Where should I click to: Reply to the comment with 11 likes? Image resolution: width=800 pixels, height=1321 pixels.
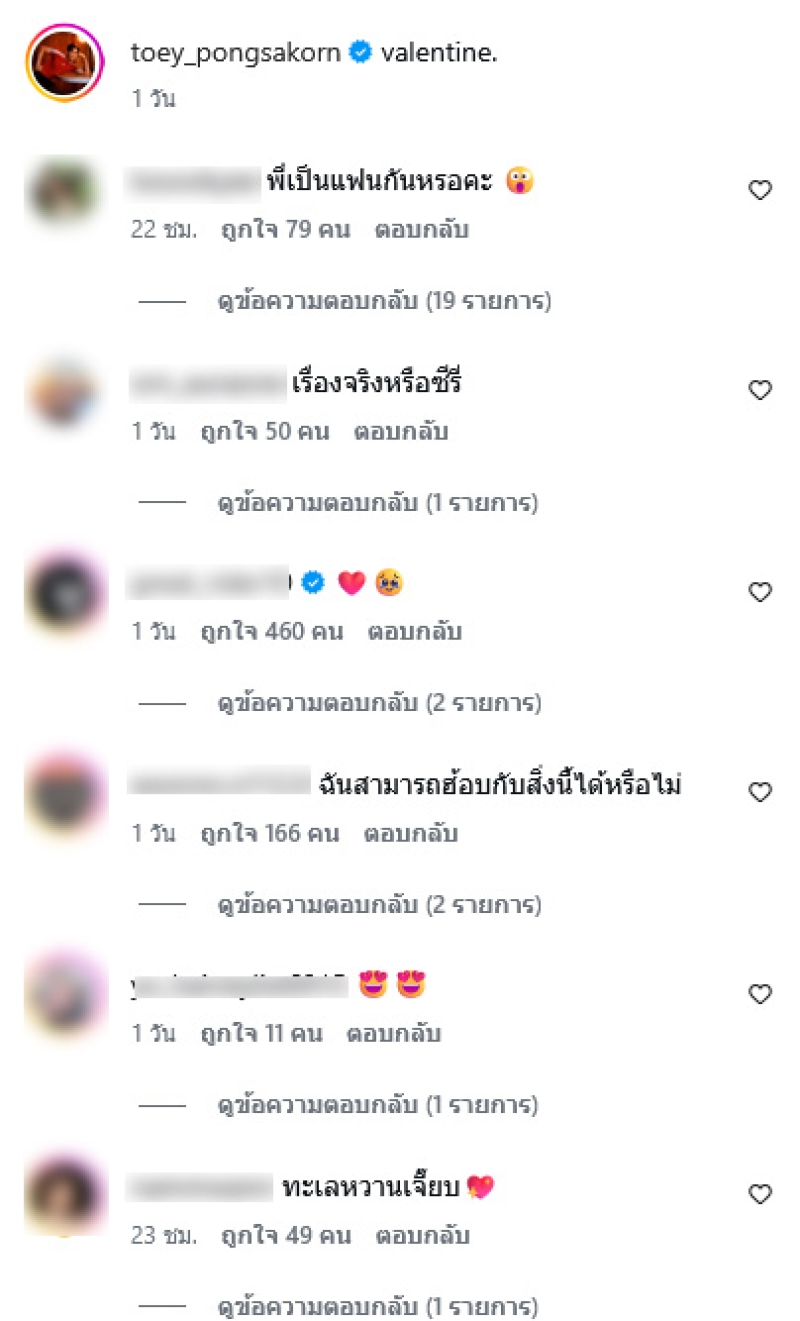[x=393, y=1034]
